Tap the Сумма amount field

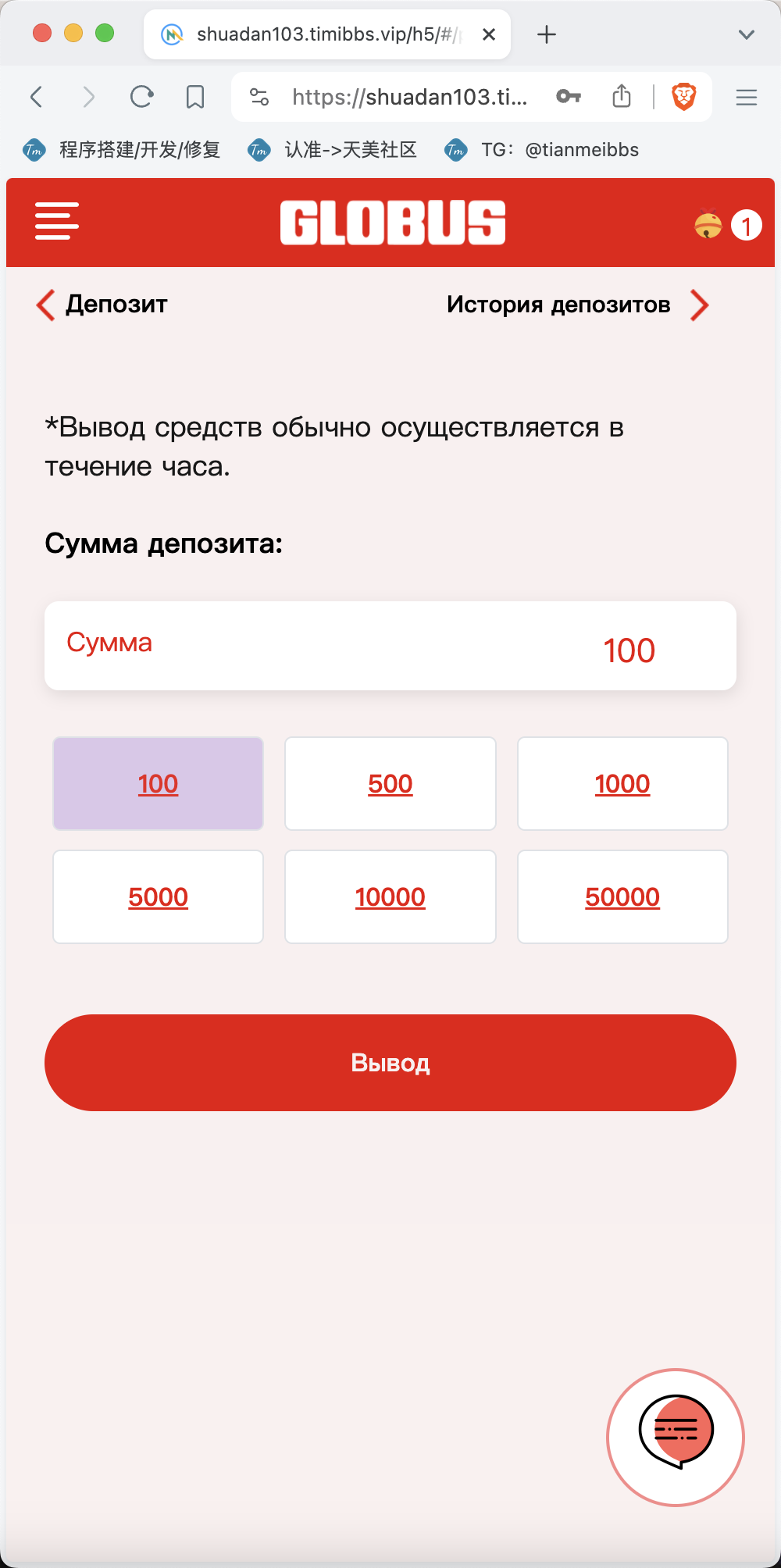pyautogui.click(x=390, y=646)
